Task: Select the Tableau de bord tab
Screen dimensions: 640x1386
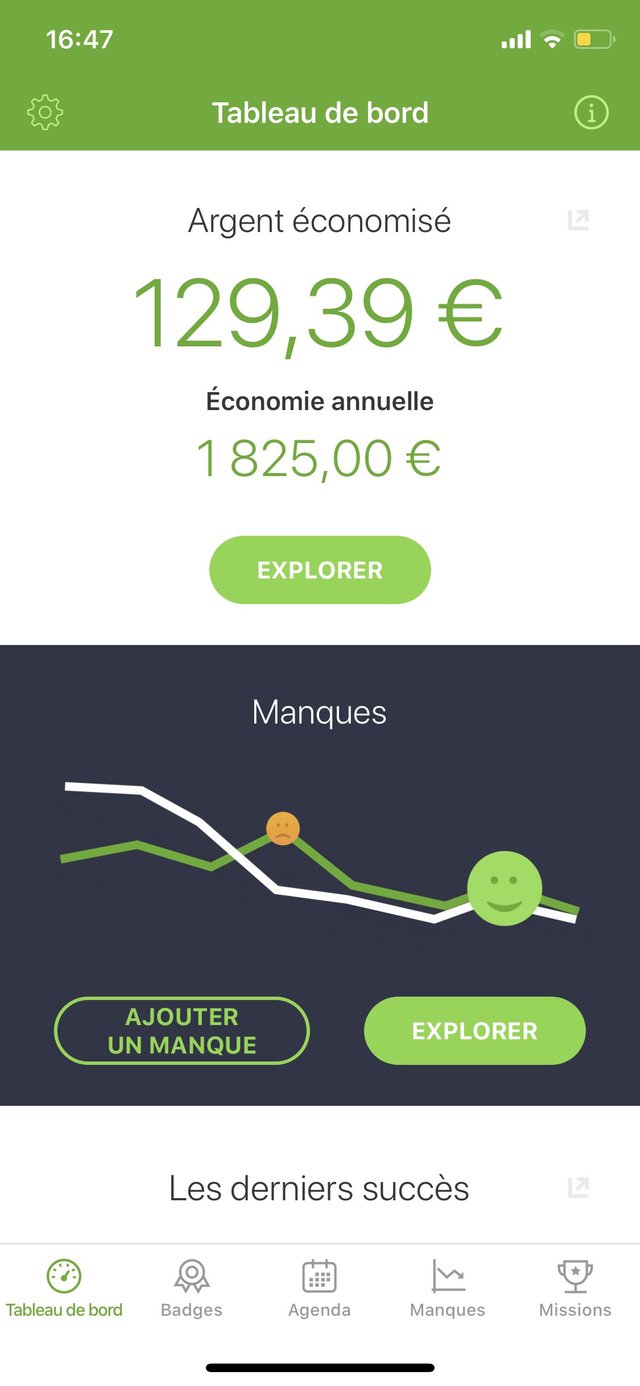Action: [x=64, y=1289]
